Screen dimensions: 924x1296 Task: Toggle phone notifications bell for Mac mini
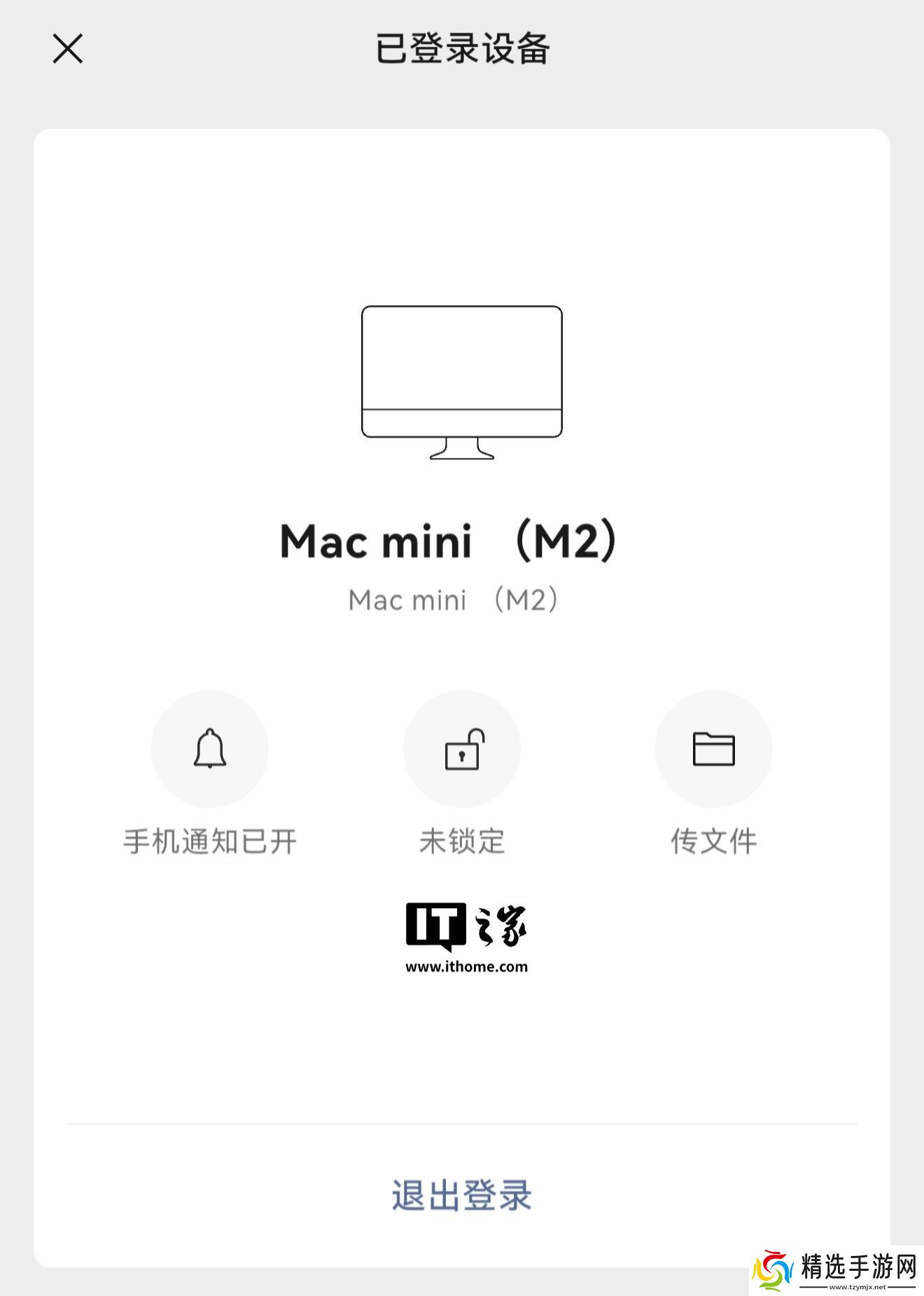click(210, 749)
